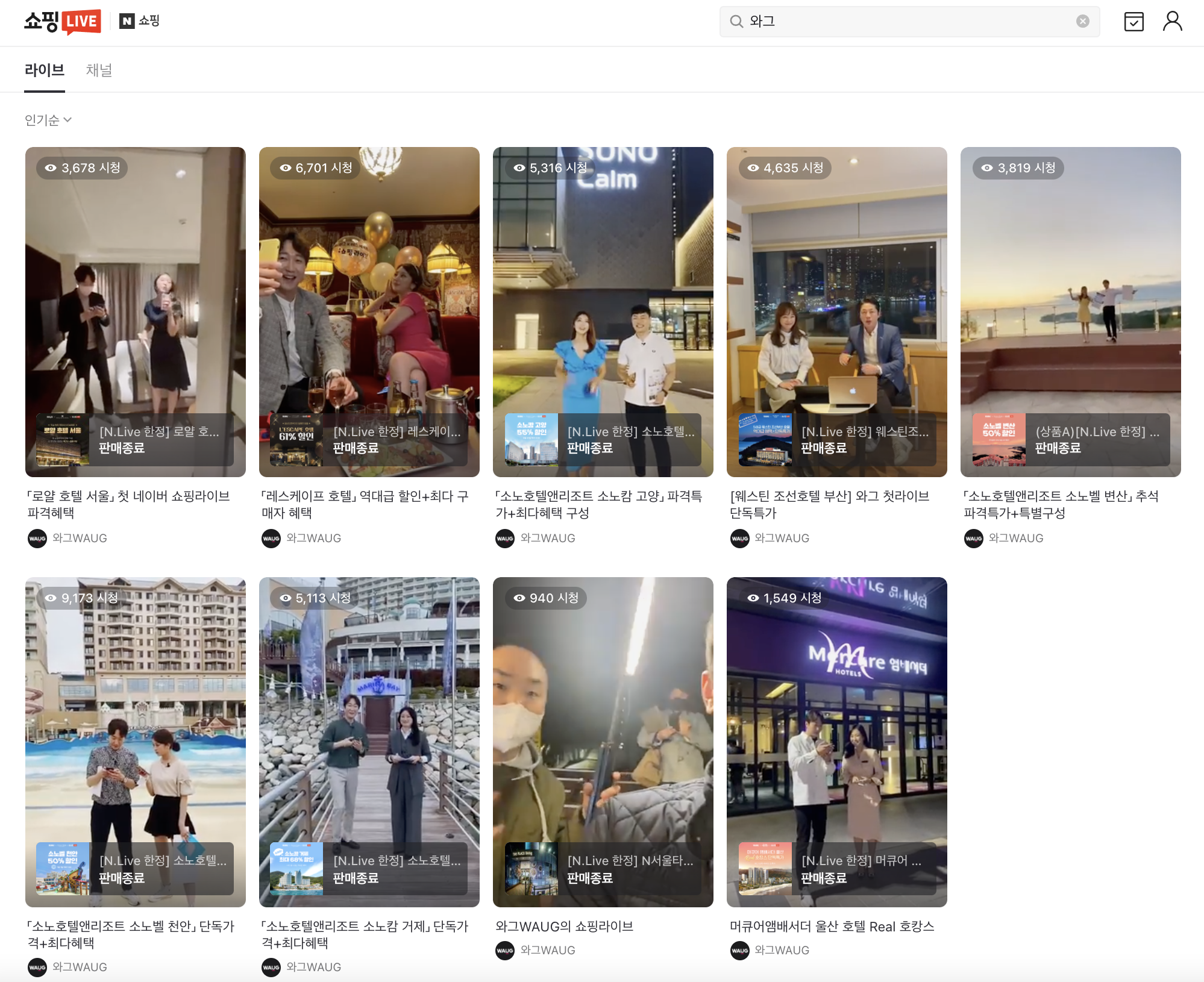Open the calendar schedule icon
The height and width of the screenshot is (982, 1204).
point(1133,21)
